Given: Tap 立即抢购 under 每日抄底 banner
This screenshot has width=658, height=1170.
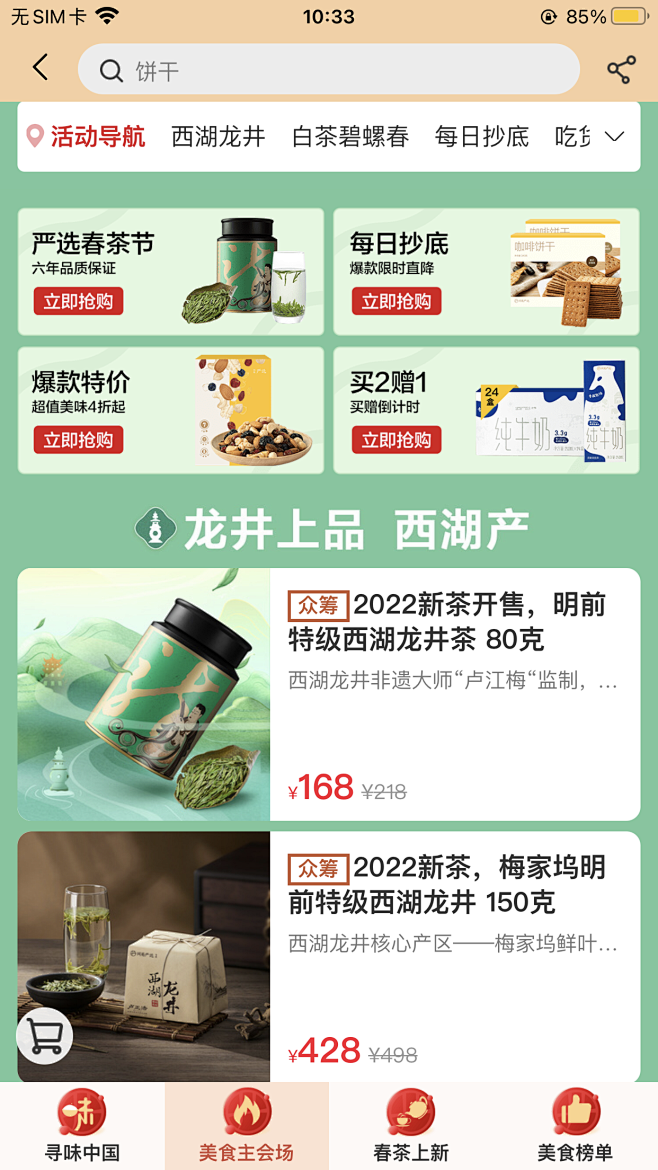Looking at the screenshot, I should click(396, 301).
